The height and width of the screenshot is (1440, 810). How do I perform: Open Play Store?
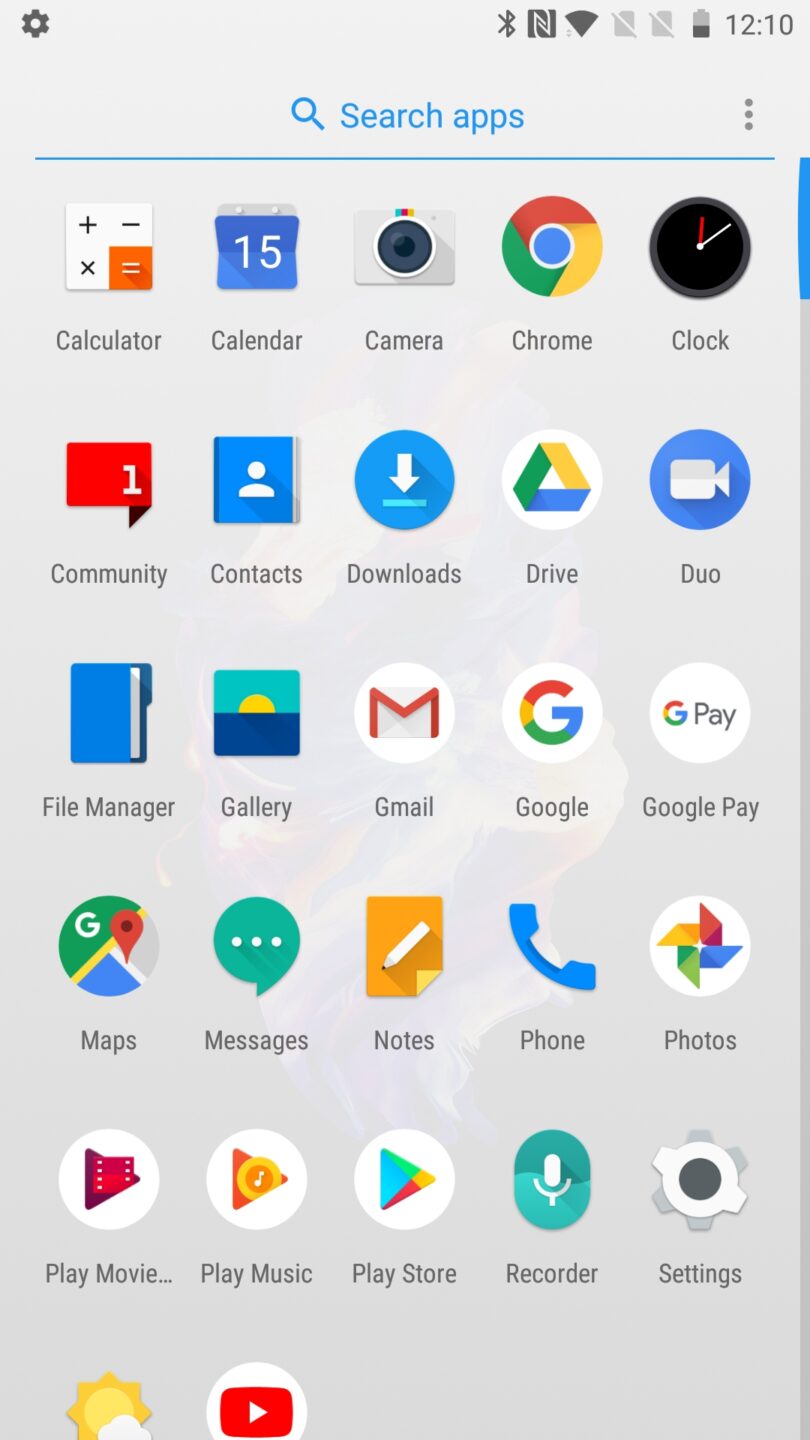(404, 1179)
